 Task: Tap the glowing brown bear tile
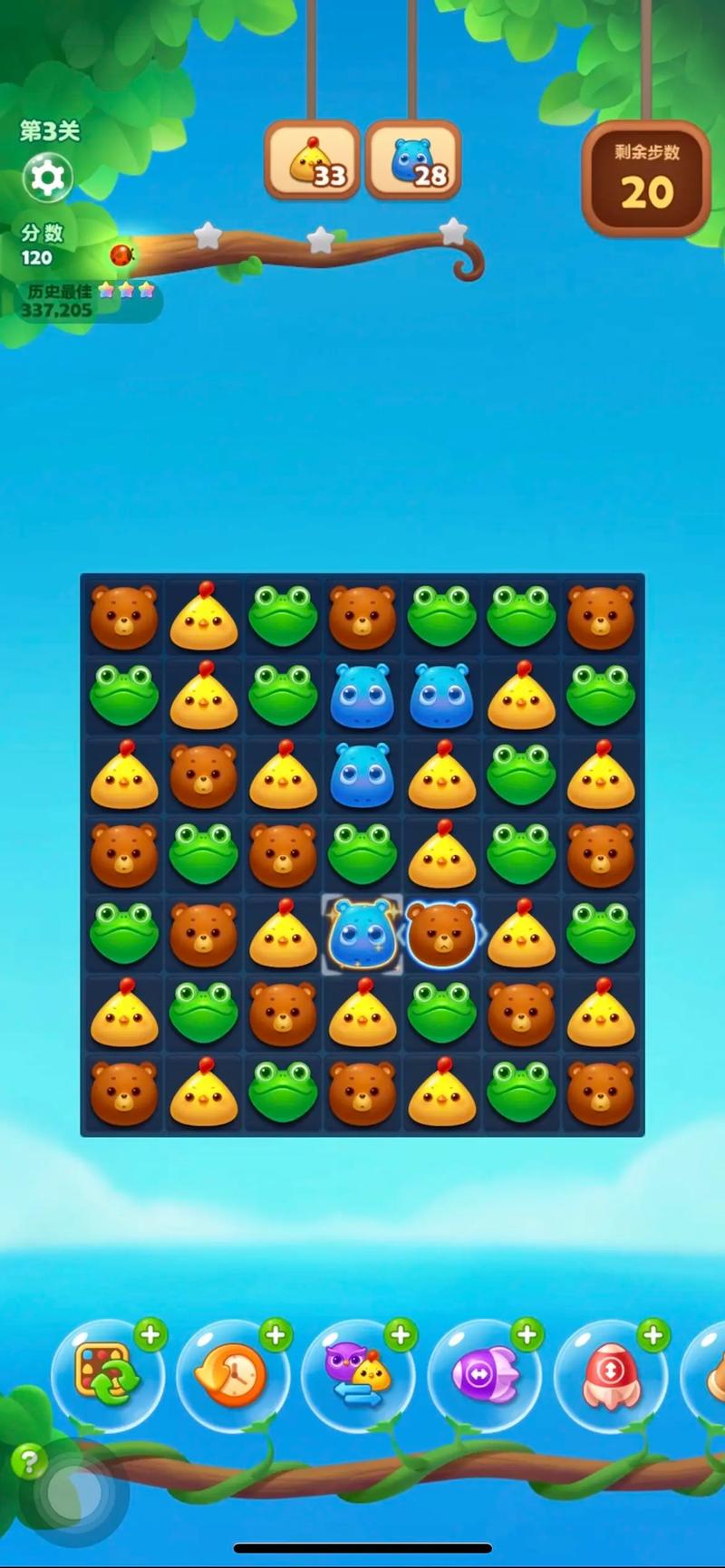click(441, 934)
